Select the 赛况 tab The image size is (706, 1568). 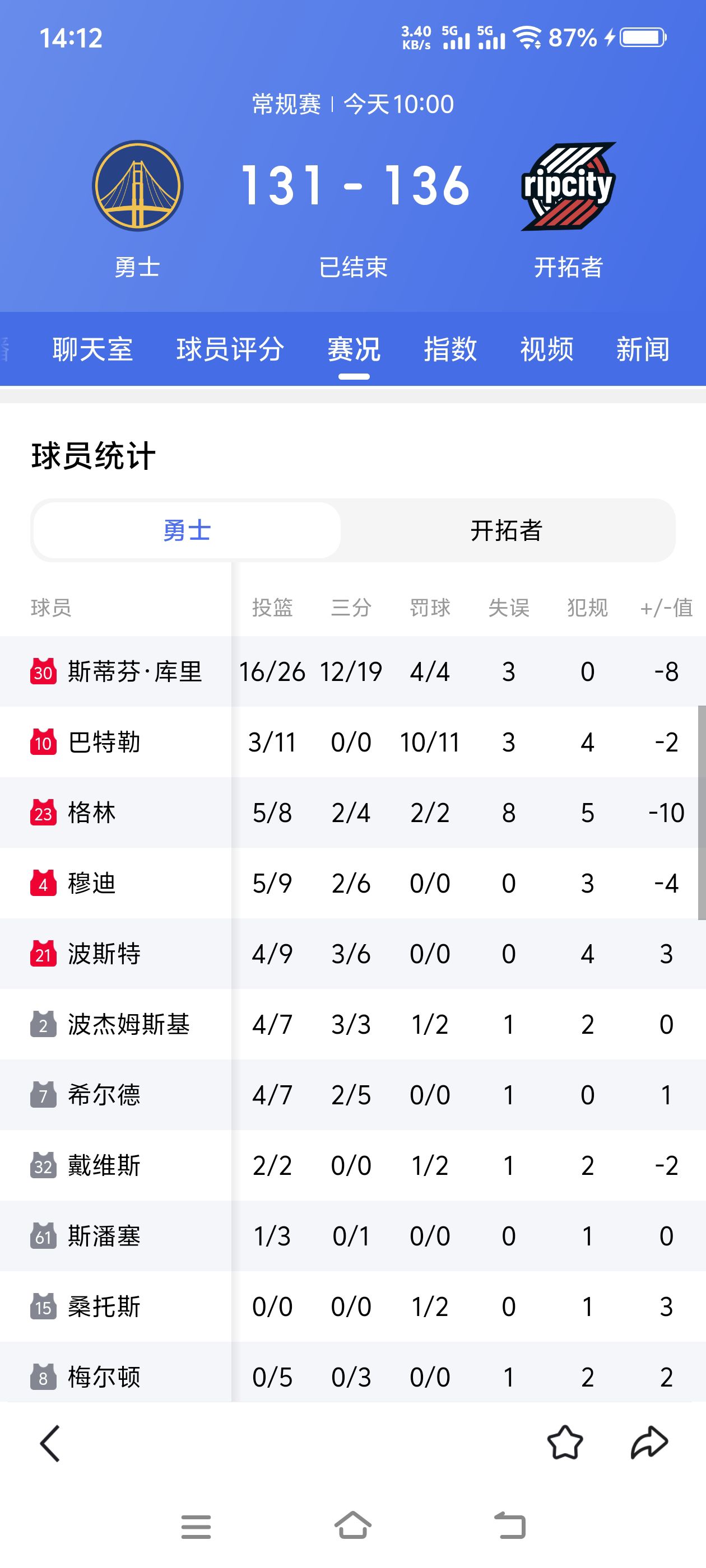[354, 349]
